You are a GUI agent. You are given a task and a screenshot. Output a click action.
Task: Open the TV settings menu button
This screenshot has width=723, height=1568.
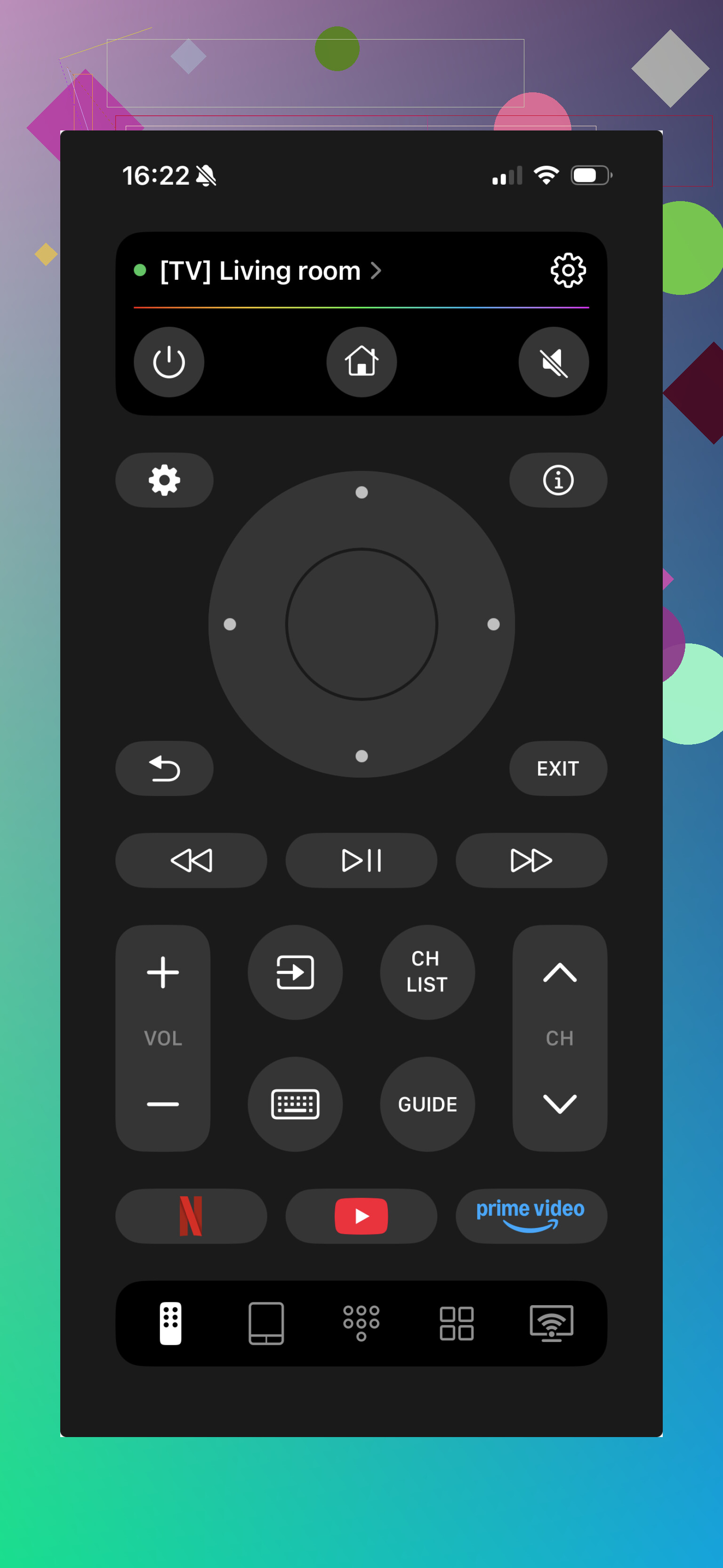point(164,480)
